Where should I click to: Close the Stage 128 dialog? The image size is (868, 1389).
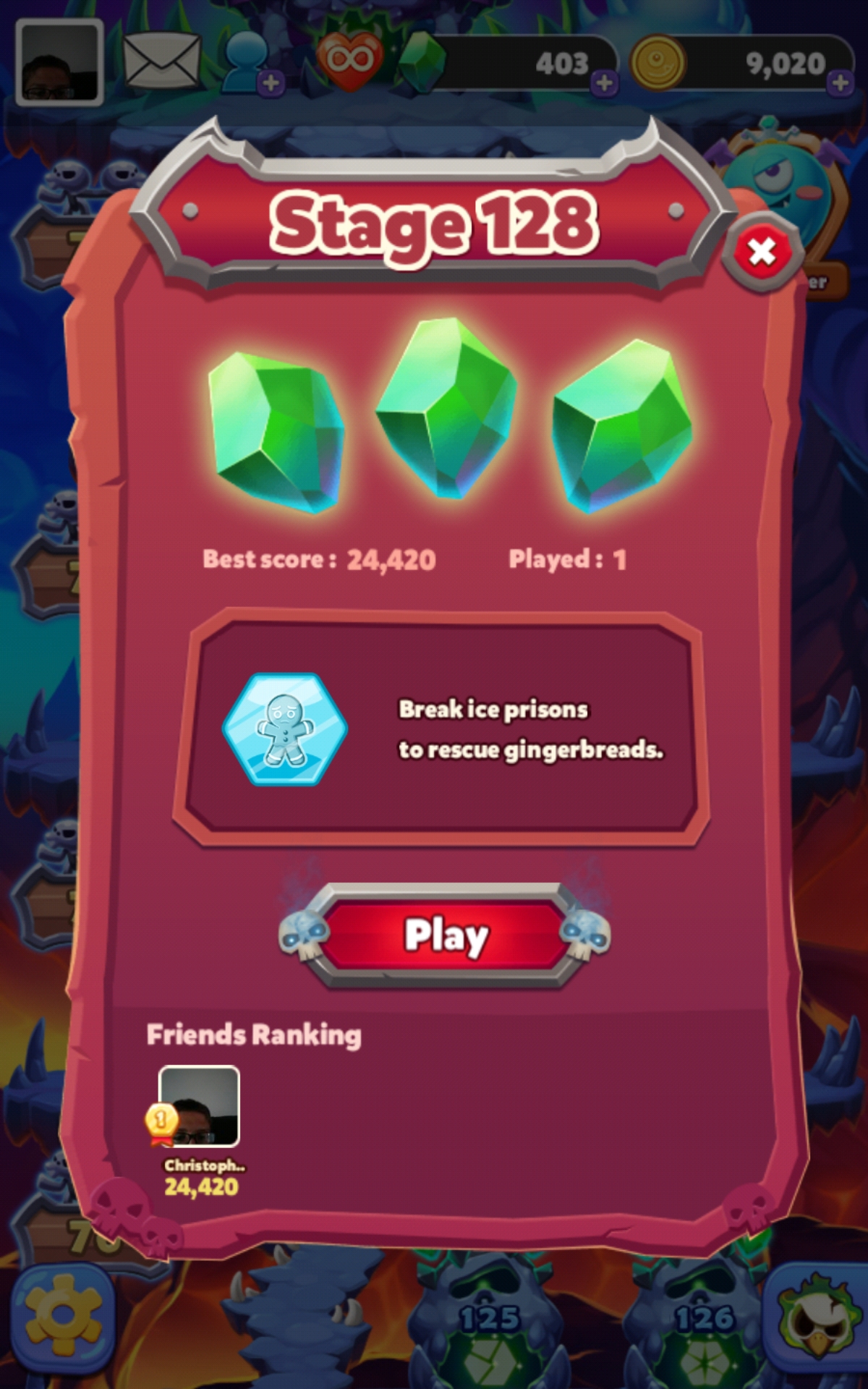[762, 252]
